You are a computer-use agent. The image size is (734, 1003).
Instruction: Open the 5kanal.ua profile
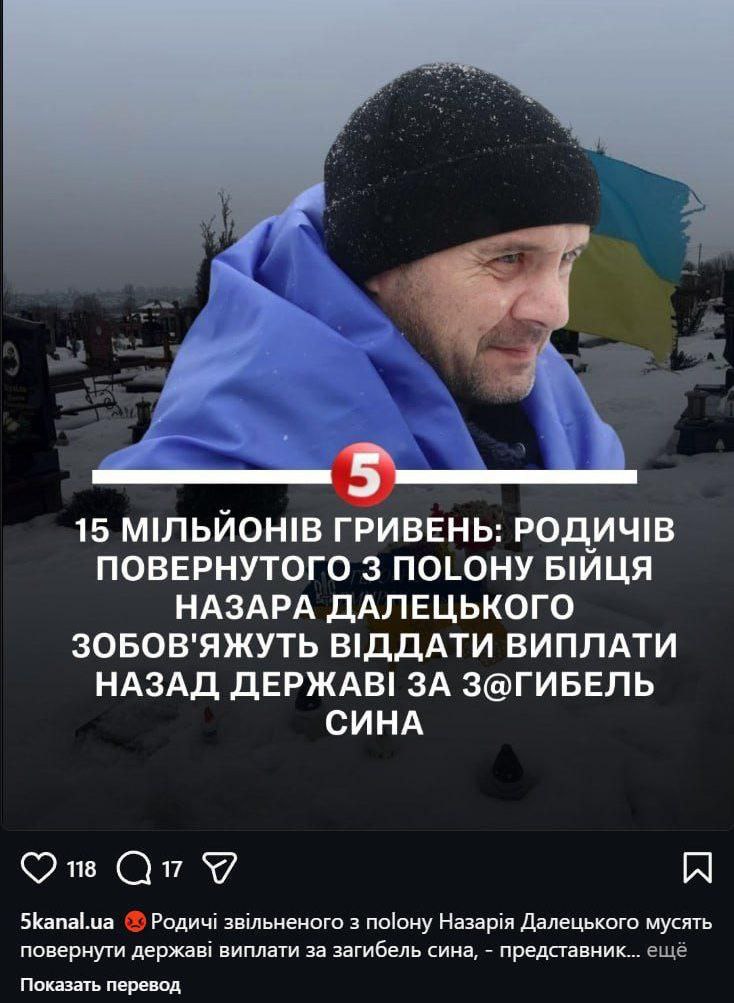pyautogui.click(x=66, y=921)
